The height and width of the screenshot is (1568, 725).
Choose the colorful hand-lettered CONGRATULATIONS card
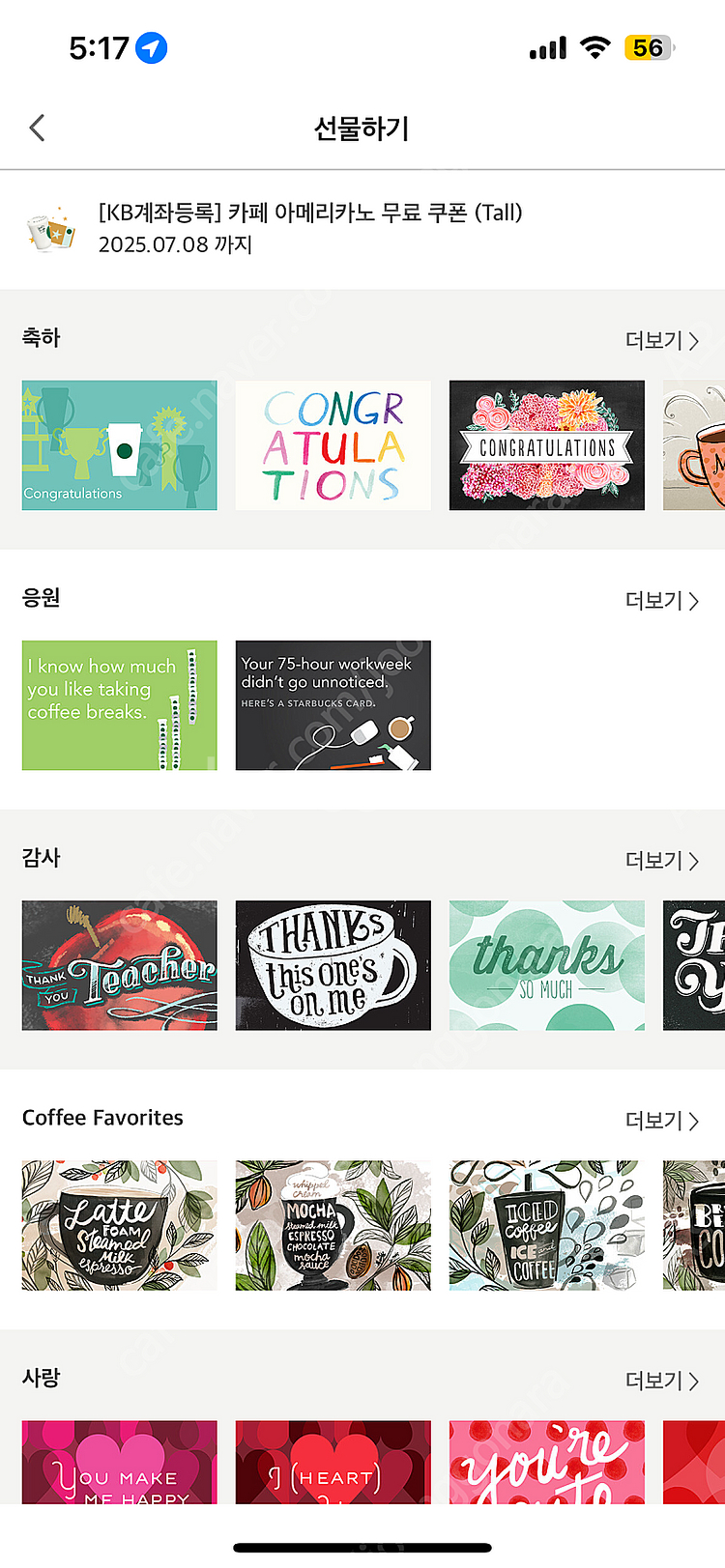[x=333, y=445]
